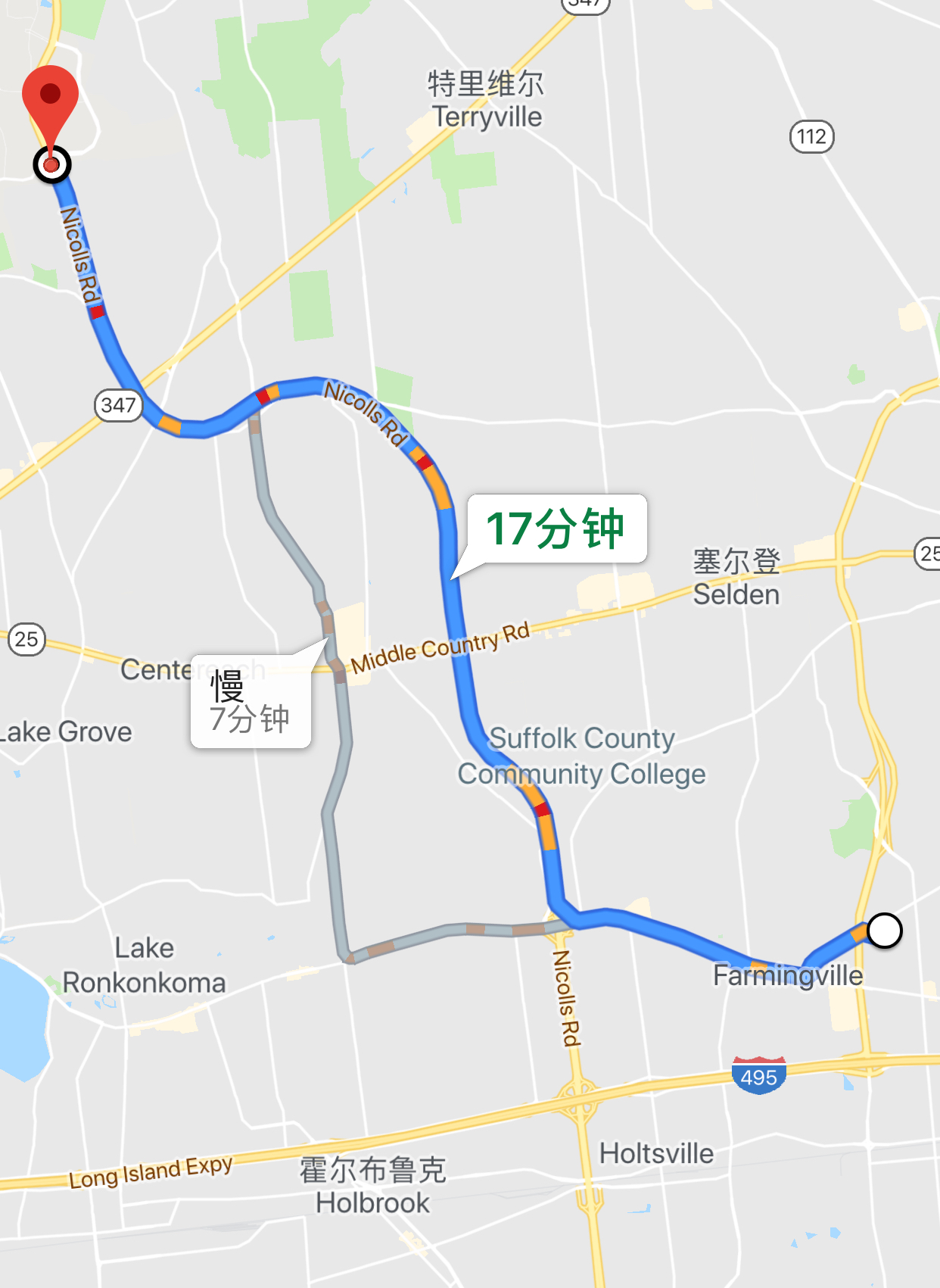This screenshot has height=1288, width=940.
Task: Tap the 17分钟 main route callout
Action: (556, 529)
